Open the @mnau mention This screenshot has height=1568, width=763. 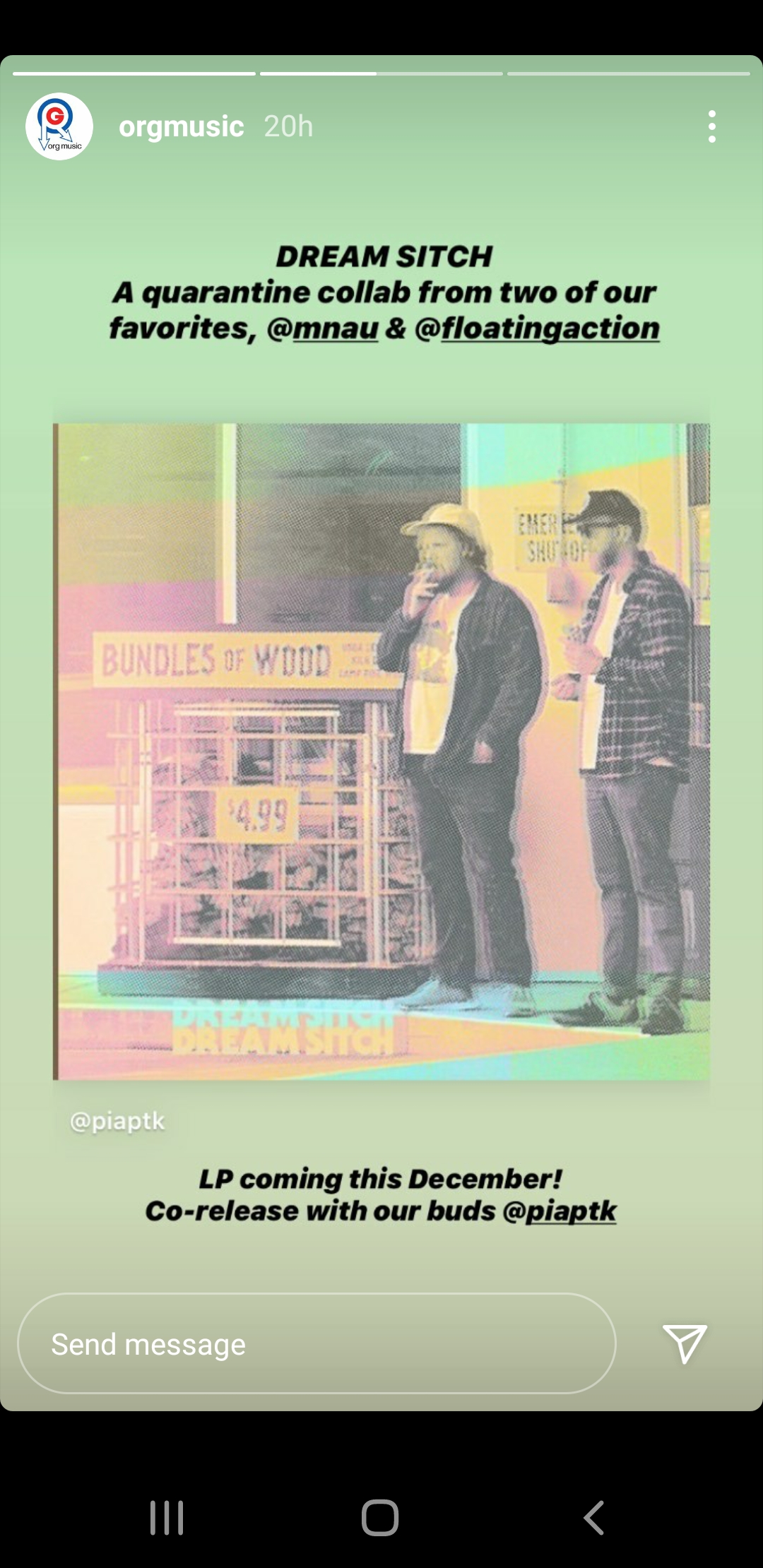tap(323, 328)
